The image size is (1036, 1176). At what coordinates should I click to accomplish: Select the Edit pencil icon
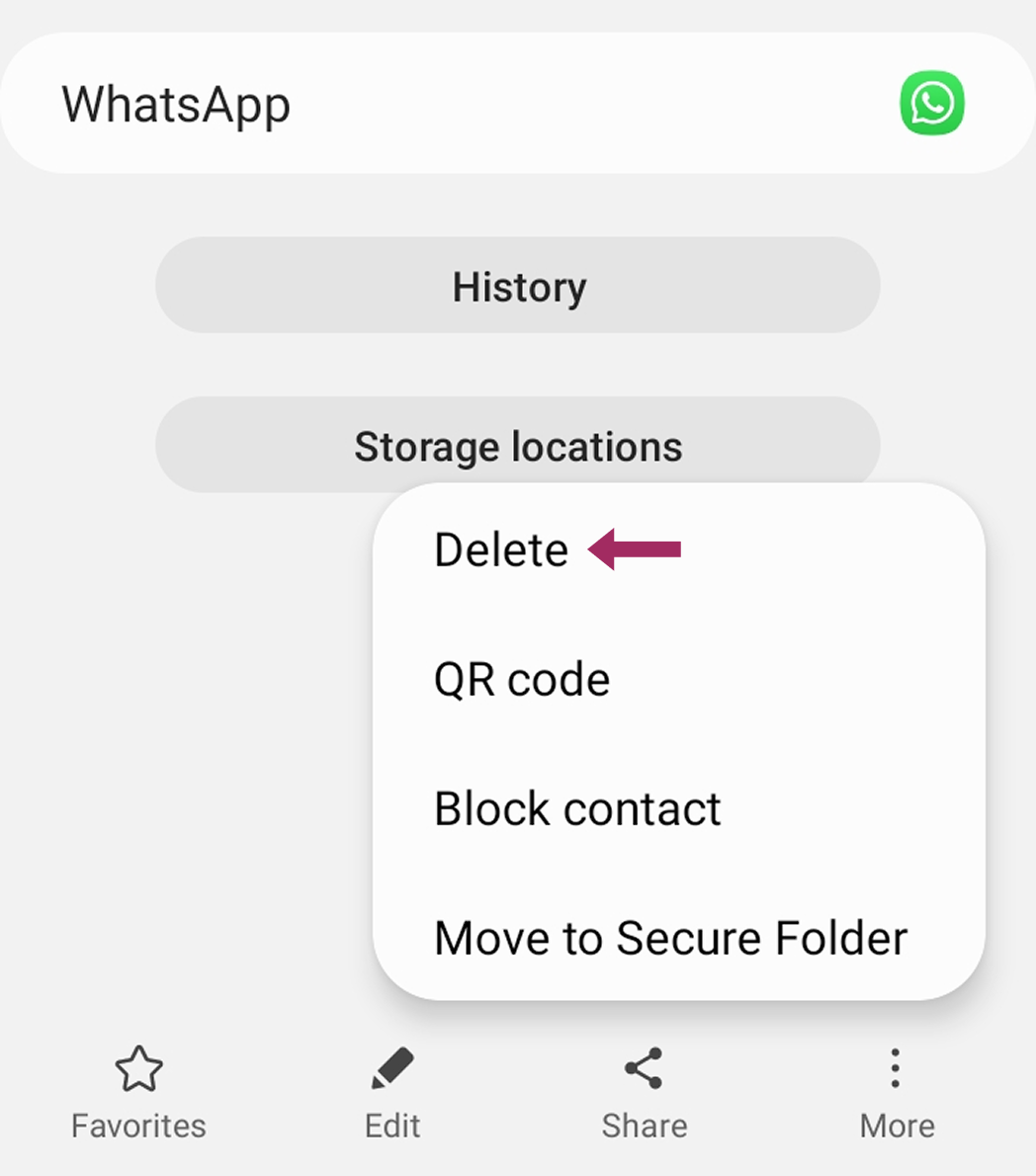pyautogui.click(x=391, y=1067)
